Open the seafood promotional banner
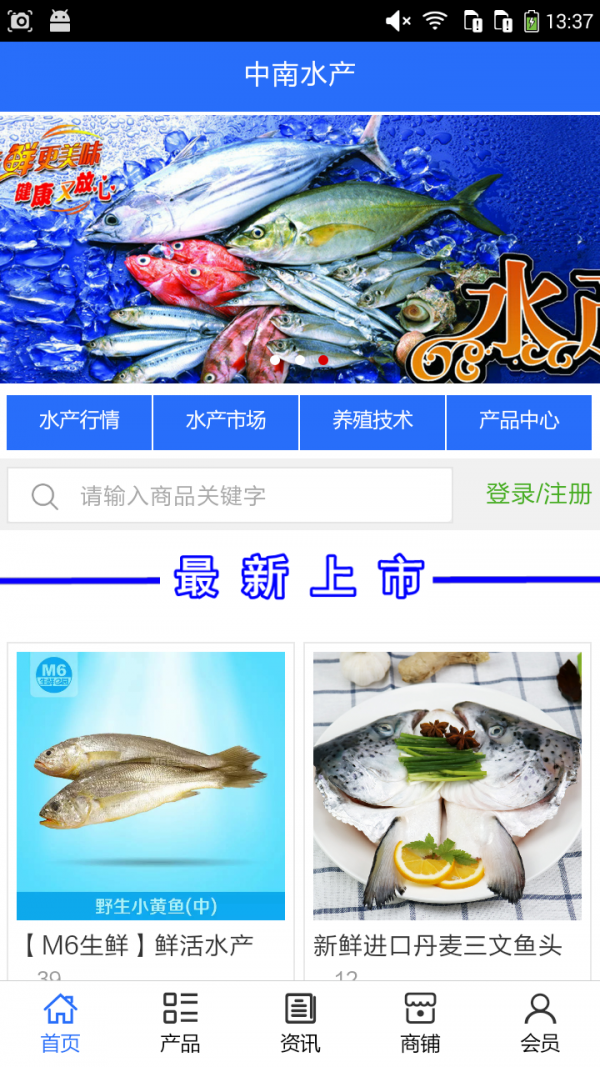Viewport: 600px width, 1067px height. tap(300, 248)
